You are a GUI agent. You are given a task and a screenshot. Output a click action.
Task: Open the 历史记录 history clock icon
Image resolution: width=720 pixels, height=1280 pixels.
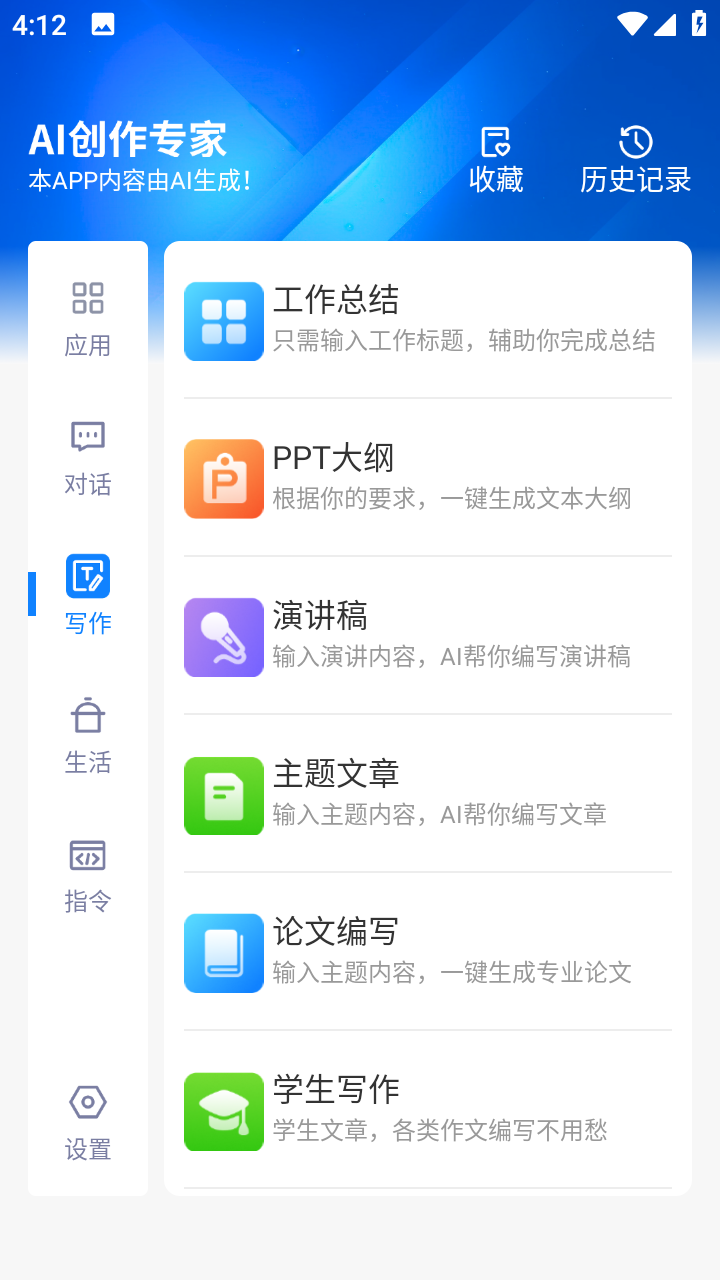pos(635,141)
